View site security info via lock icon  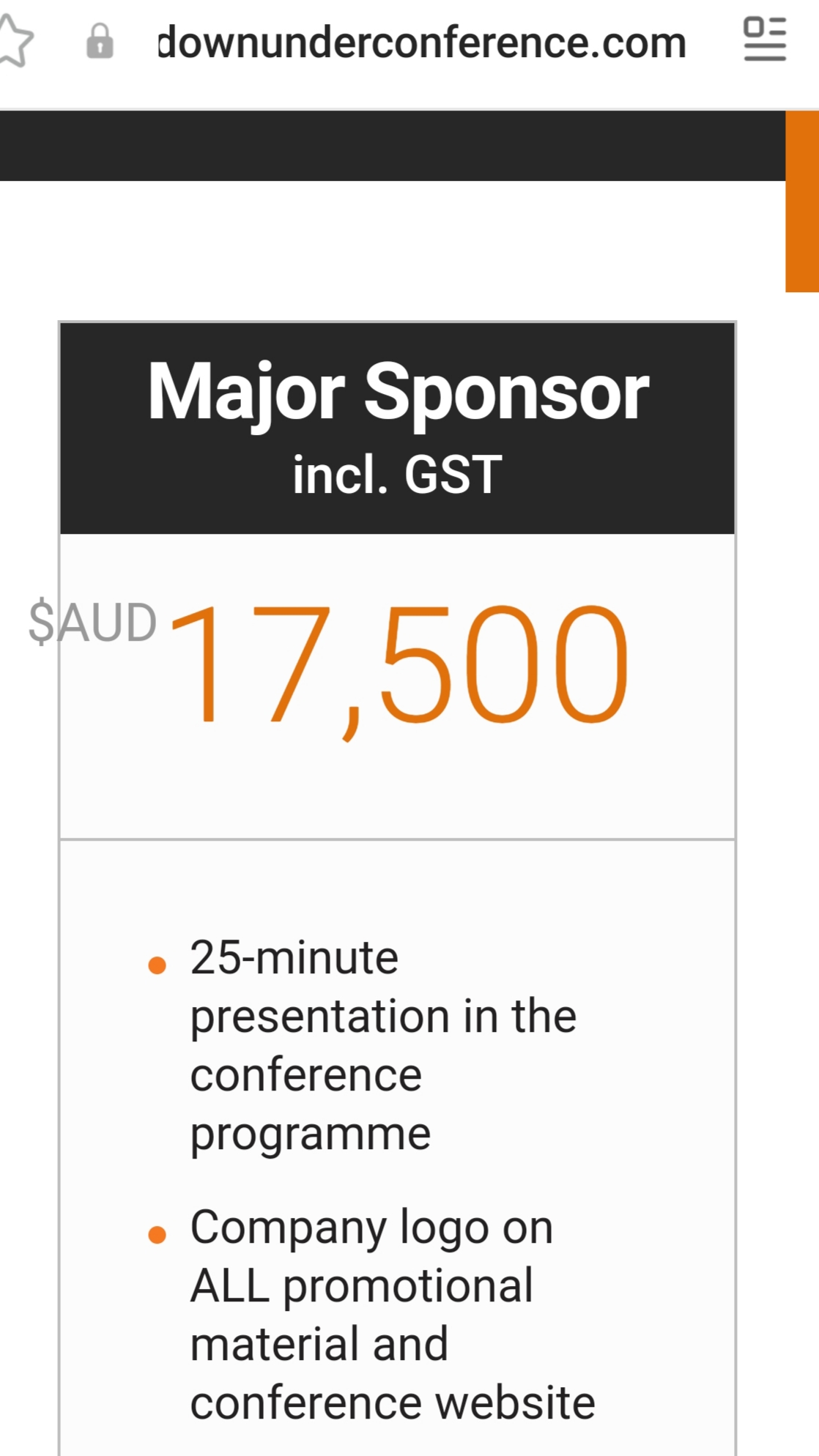(x=100, y=42)
